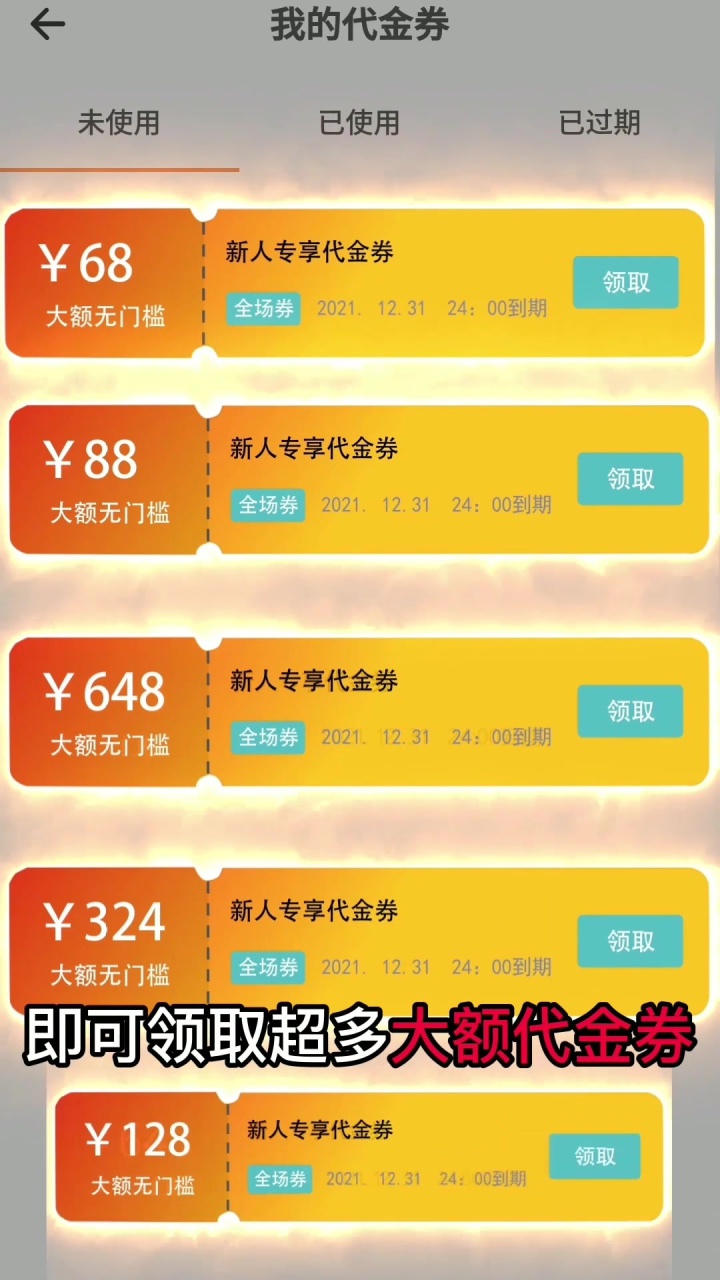Screen dimensions: 720x1280
Task: Tap the 我的代金券 page title
Action: [358, 26]
